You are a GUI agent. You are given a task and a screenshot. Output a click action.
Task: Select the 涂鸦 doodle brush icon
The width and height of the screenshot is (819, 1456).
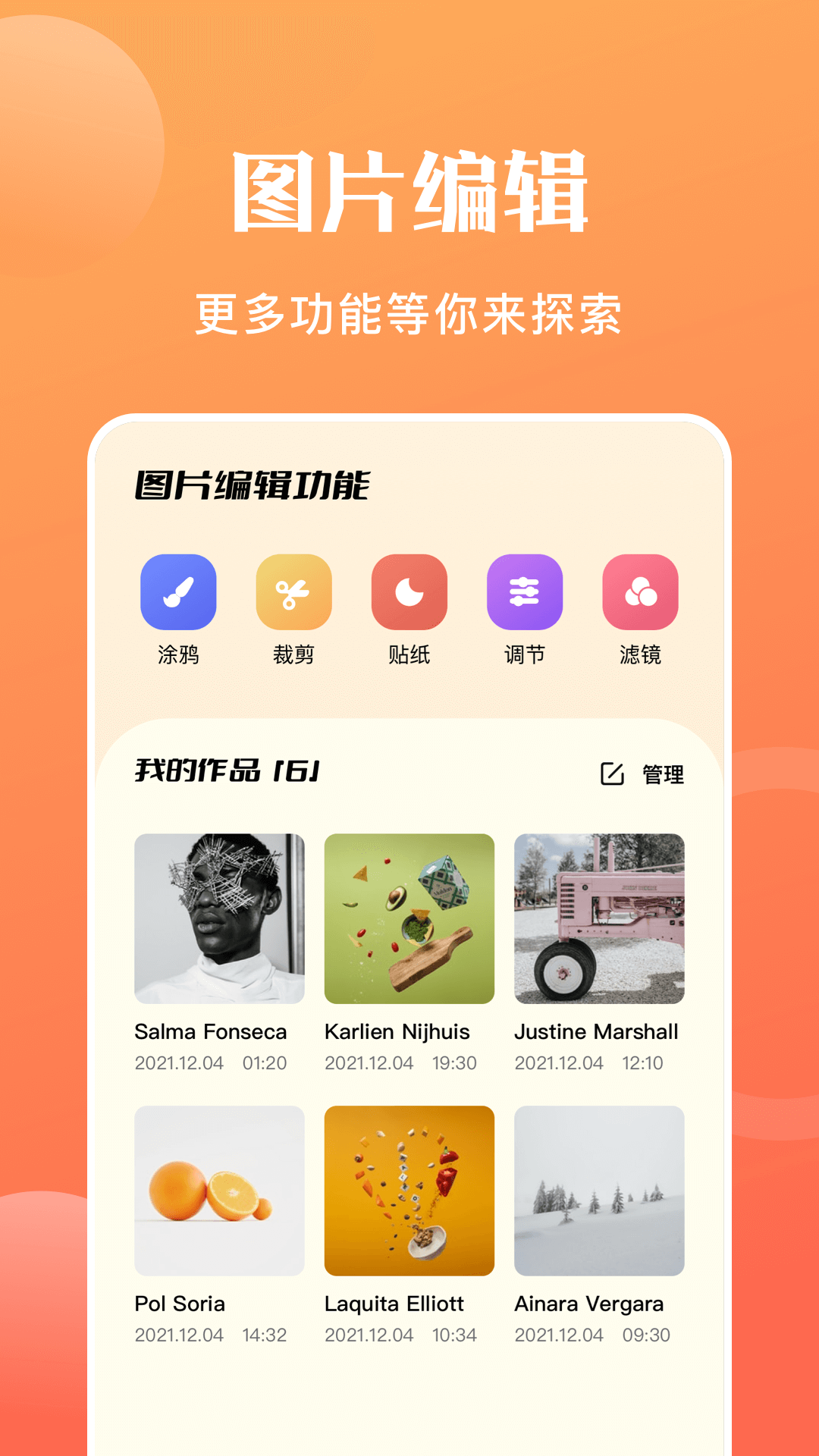click(x=179, y=591)
